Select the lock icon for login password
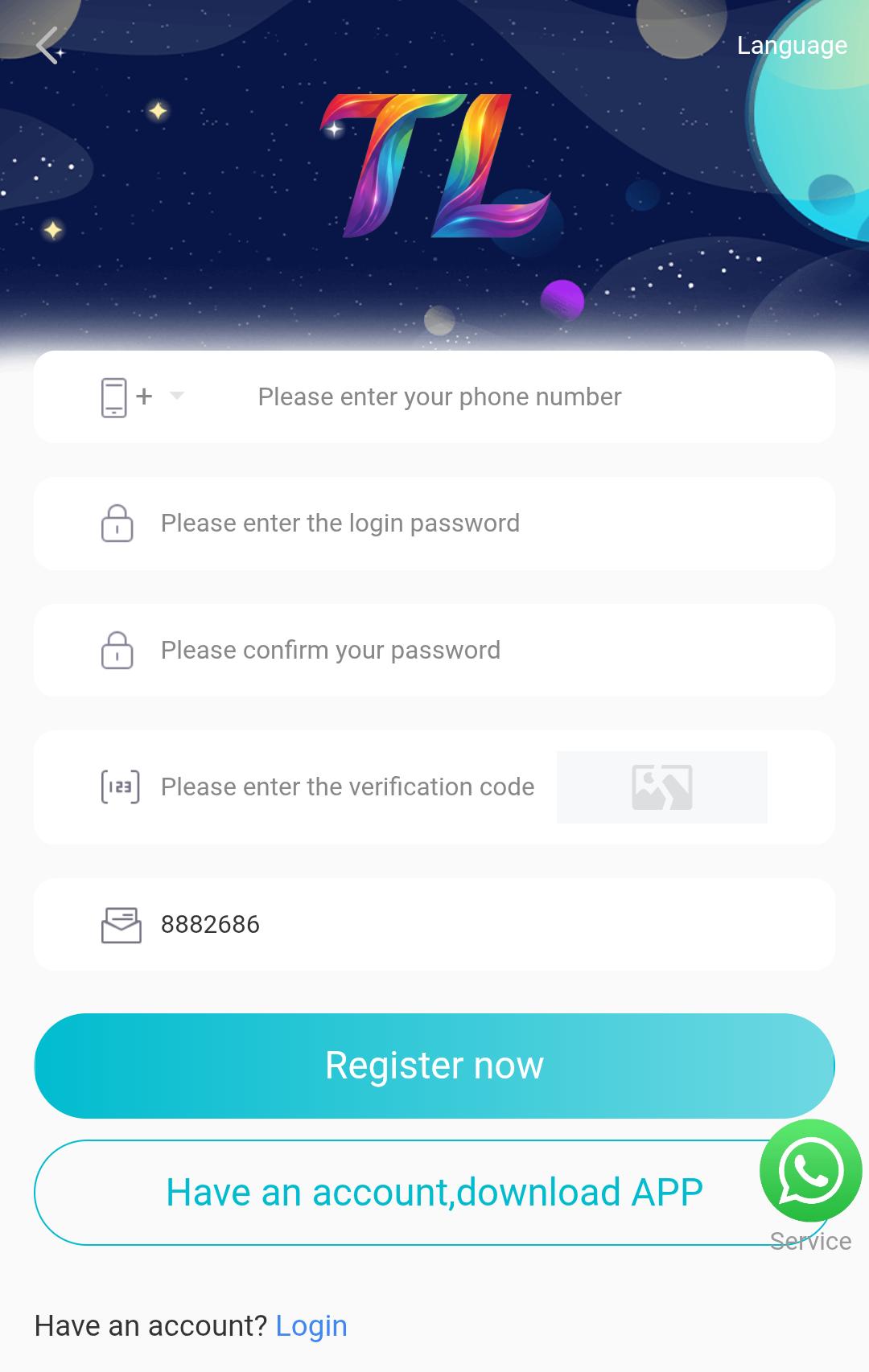Image resolution: width=869 pixels, height=1372 pixels. click(x=117, y=523)
